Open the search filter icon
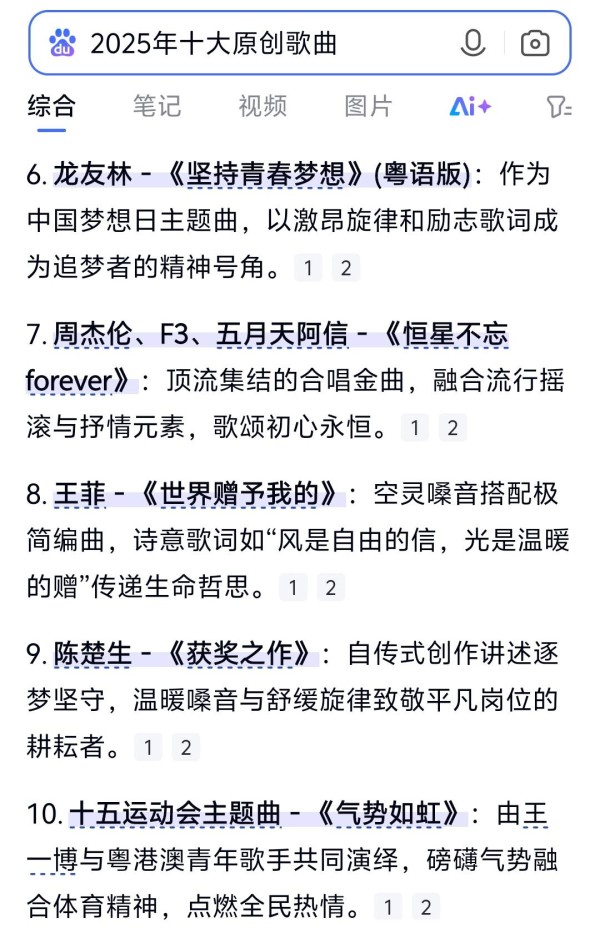The image size is (600, 933). pos(559,106)
